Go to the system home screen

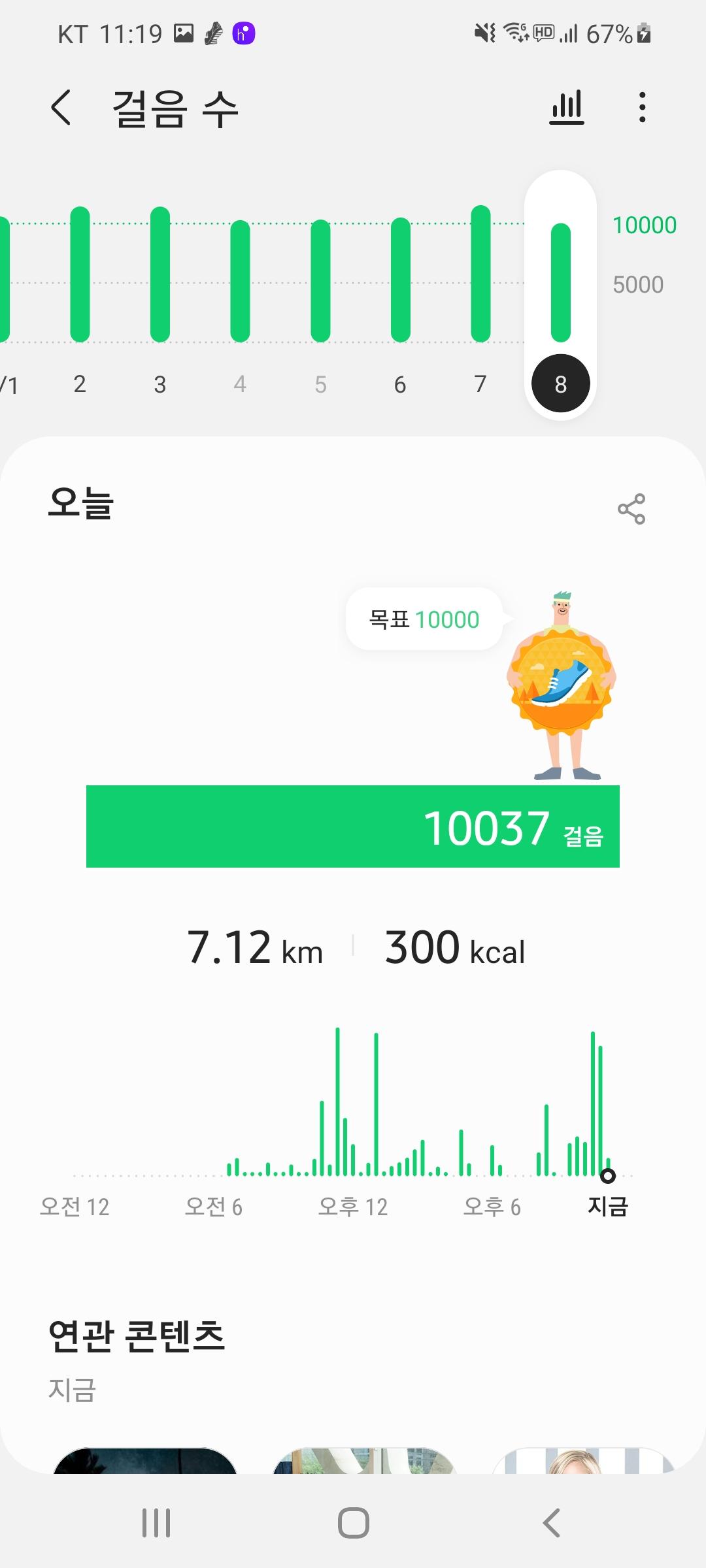coord(353,1522)
